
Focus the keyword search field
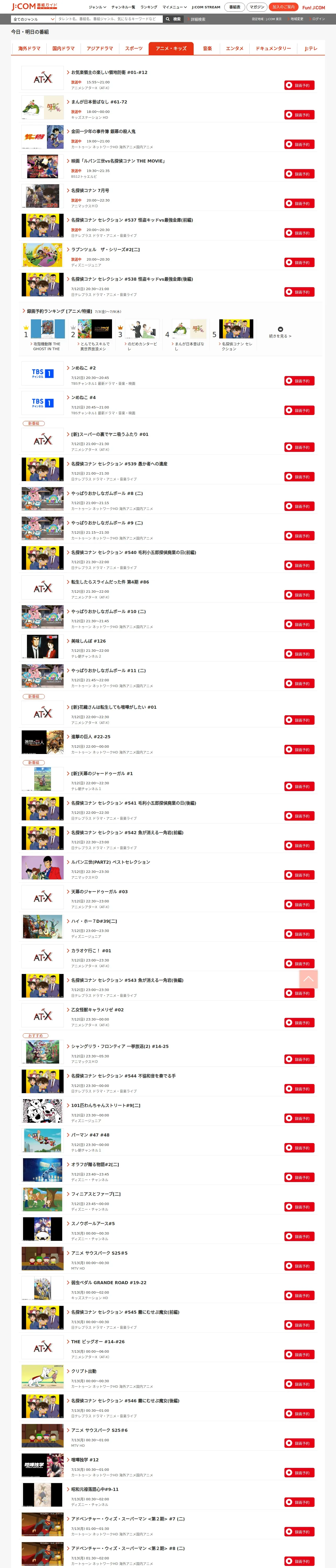tap(110, 19)
